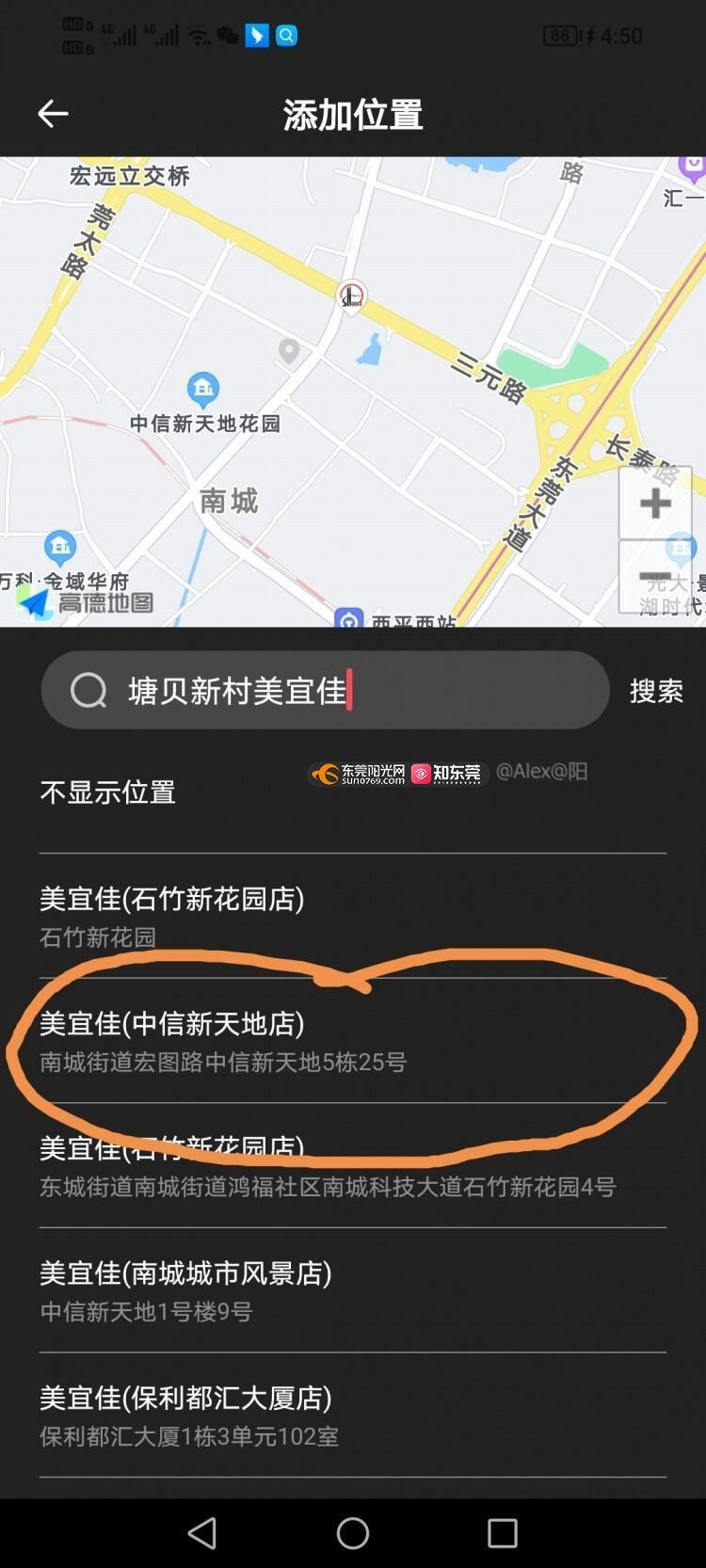Select 美宜佳(保利都汇大厦店)
Screen dimensions: 706x1568
tap(353, 1416)
